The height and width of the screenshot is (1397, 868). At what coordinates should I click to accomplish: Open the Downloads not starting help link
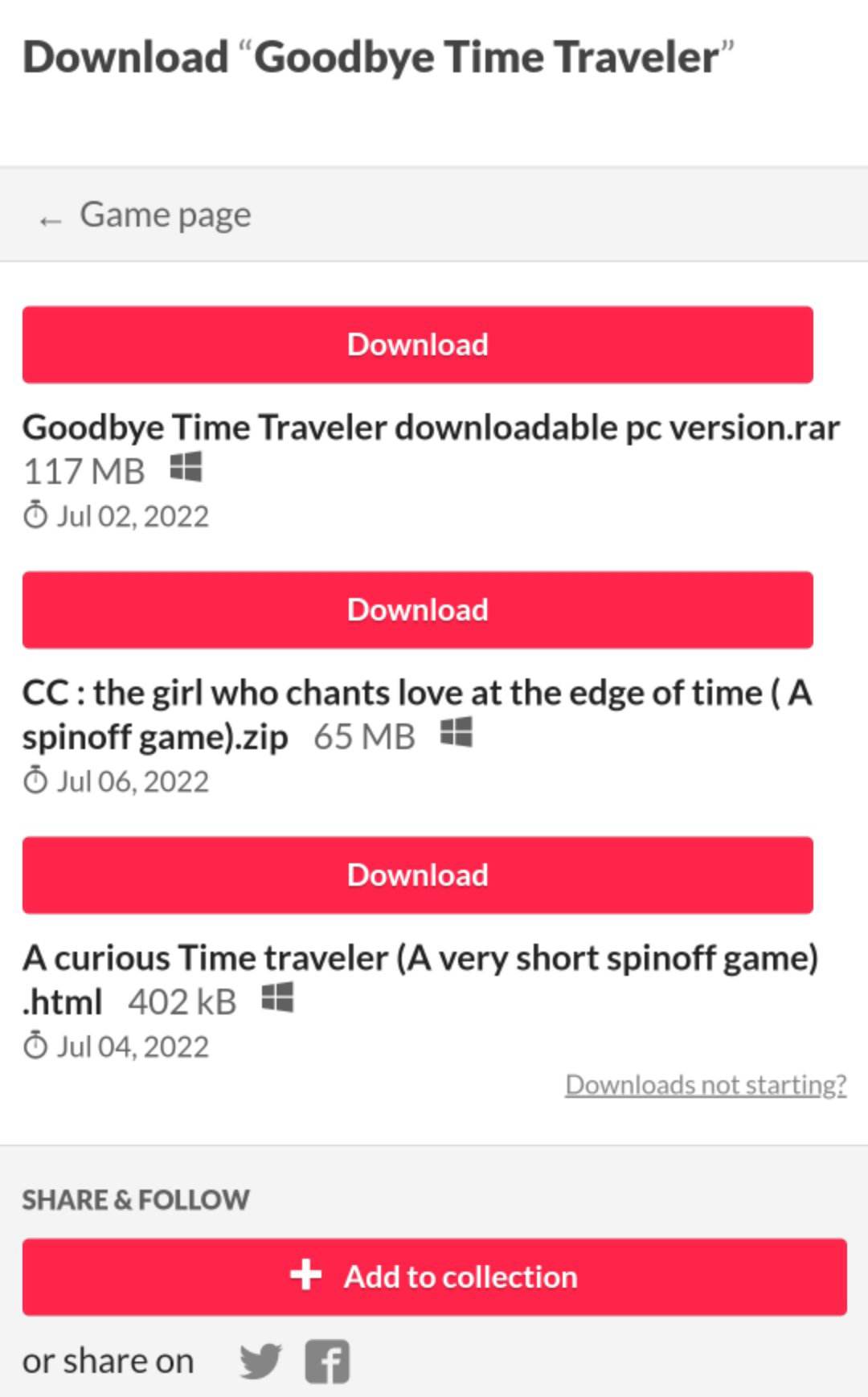click(x=706, y=1084)
